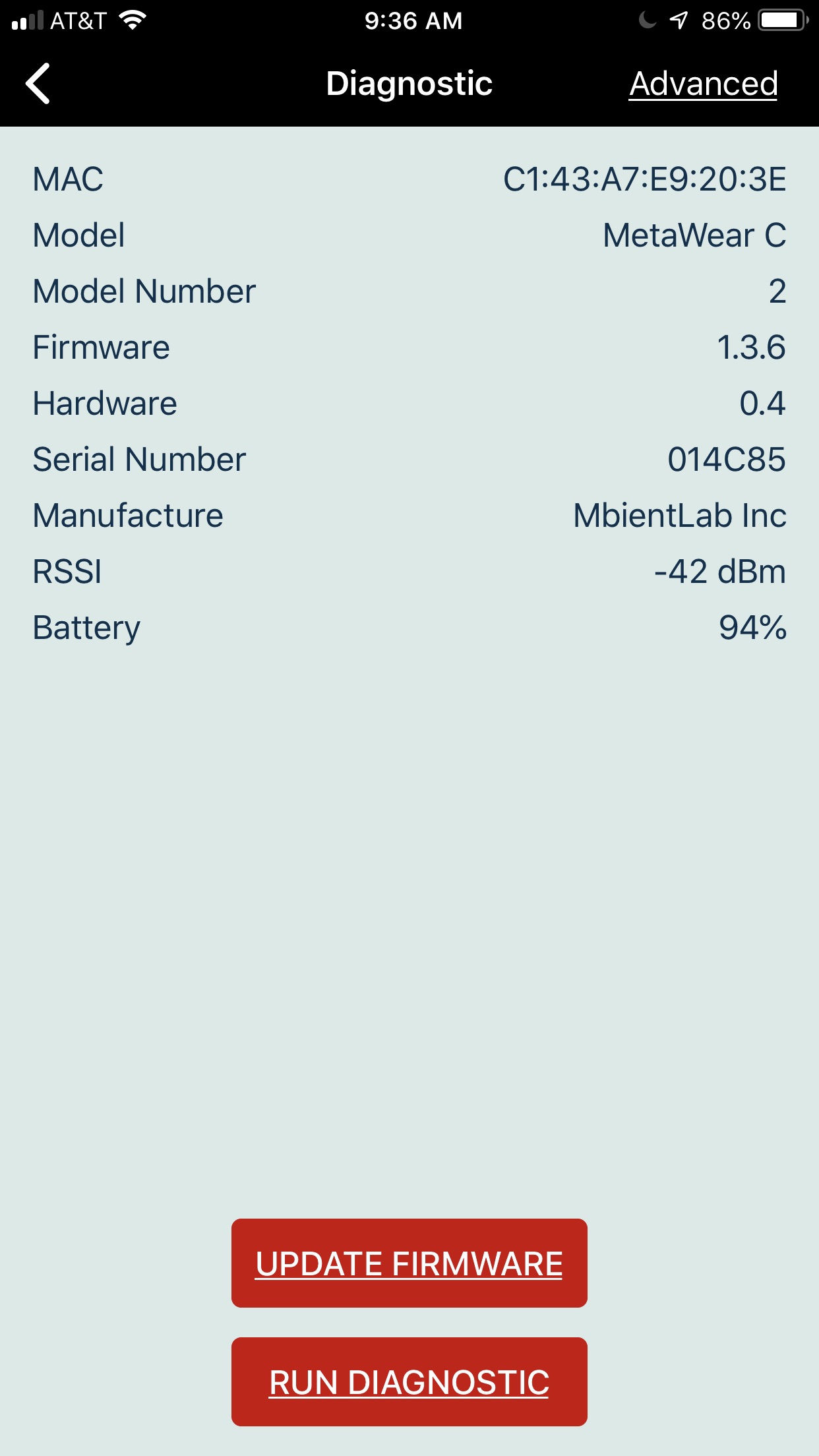Open the Advanced link
This screenshot has width=819, height=1456.
click(x=703, y=84)
